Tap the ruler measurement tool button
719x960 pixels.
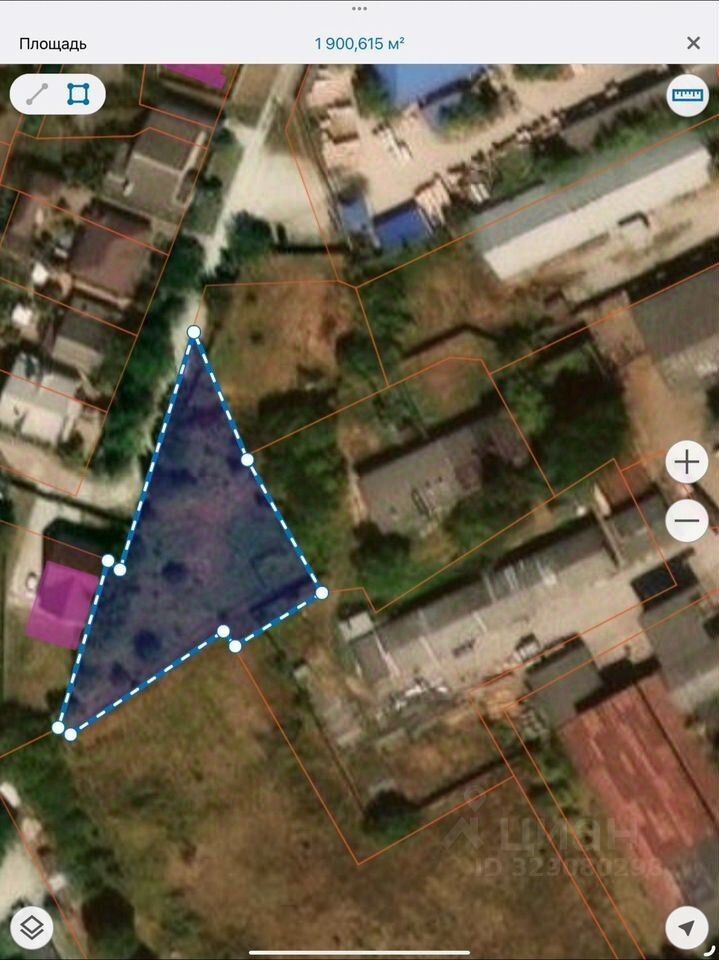687,96
